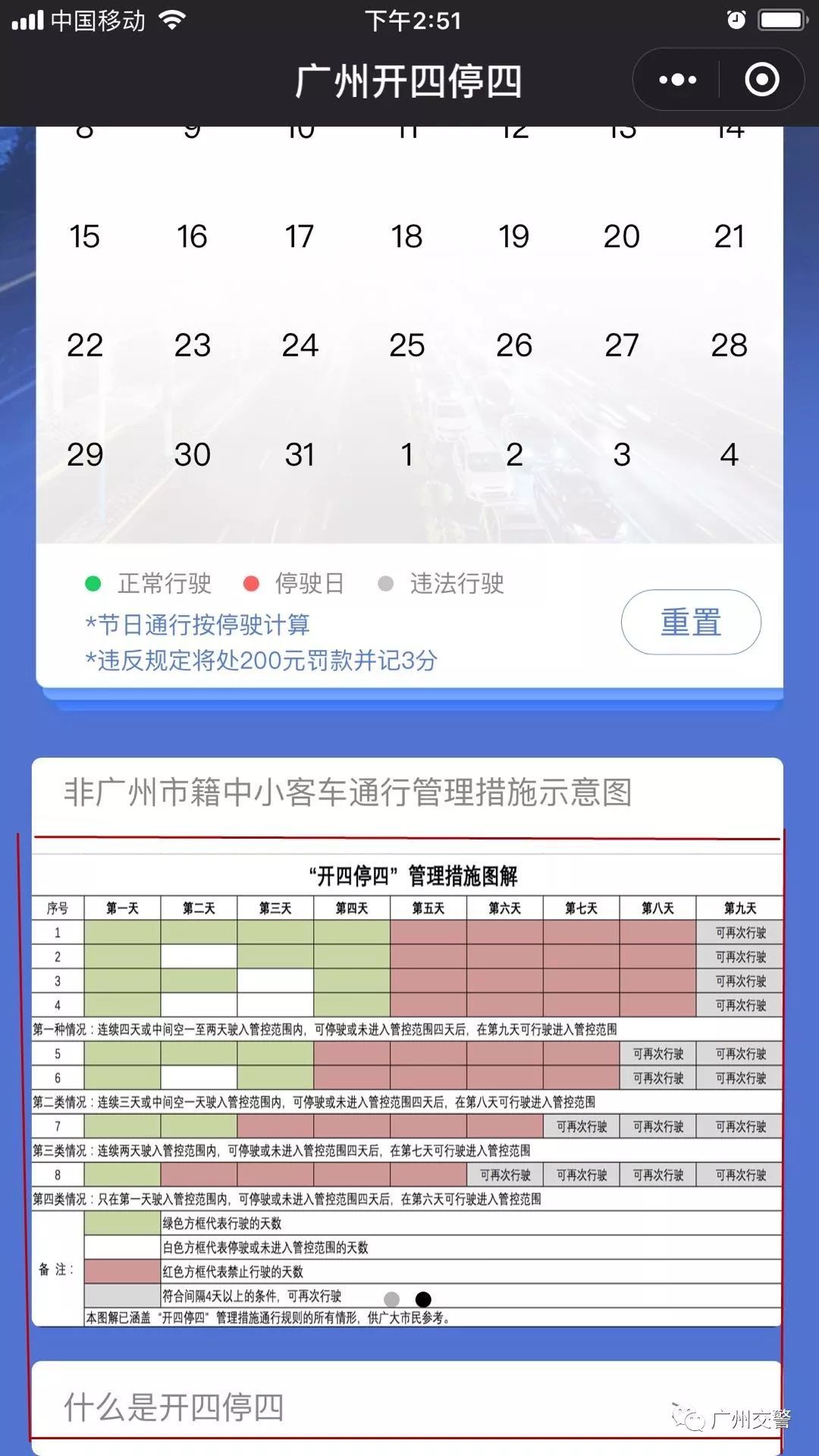This screenshot has width=819, height=1456.
Task: Tap the 重置 reset button
Action: (x=690, y=622)
